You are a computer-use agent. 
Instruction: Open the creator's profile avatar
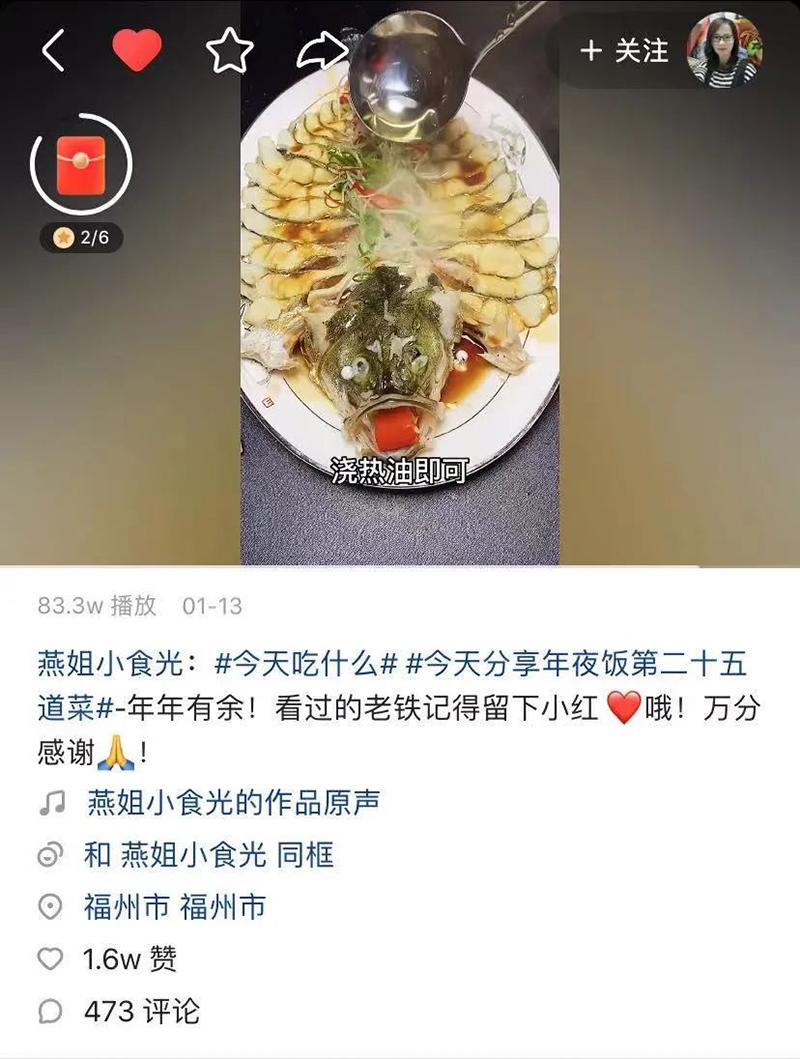[x=725, y=50]
